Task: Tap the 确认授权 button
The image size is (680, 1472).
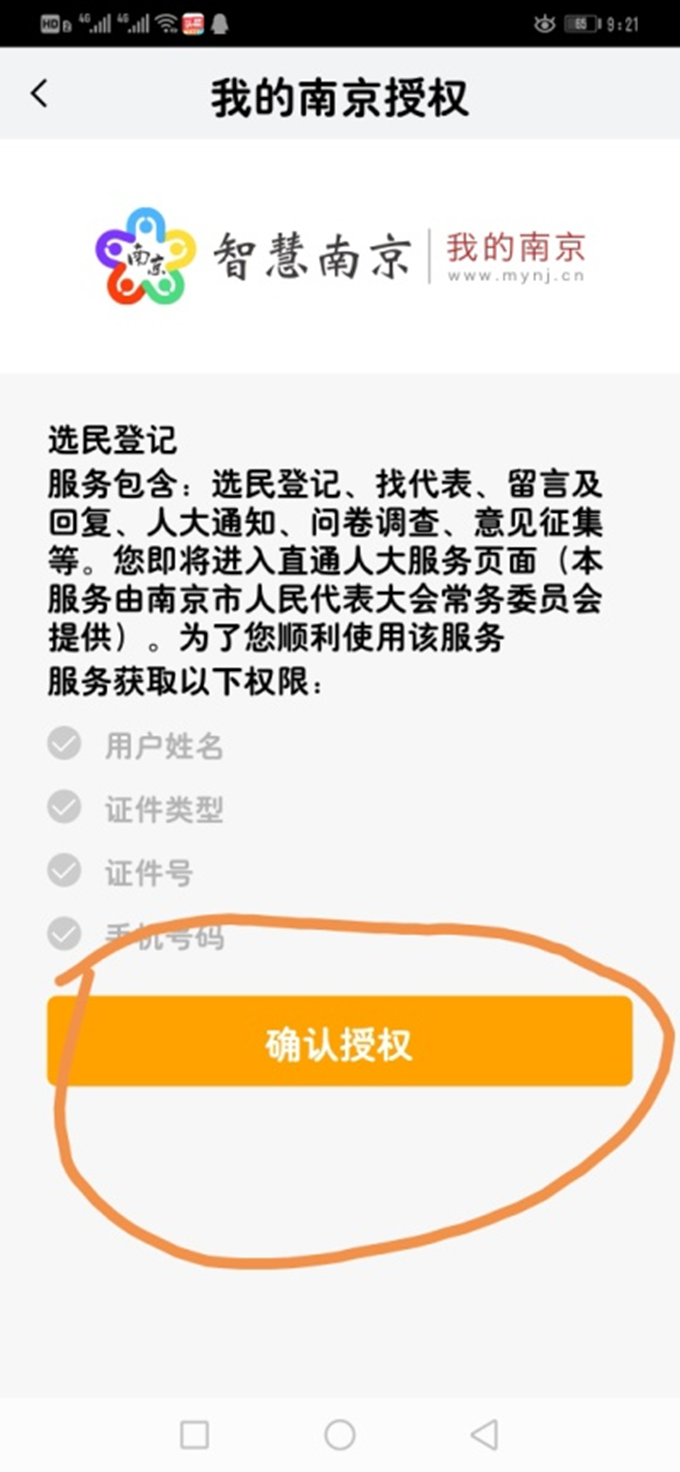Action: [x=339, y=1042]
